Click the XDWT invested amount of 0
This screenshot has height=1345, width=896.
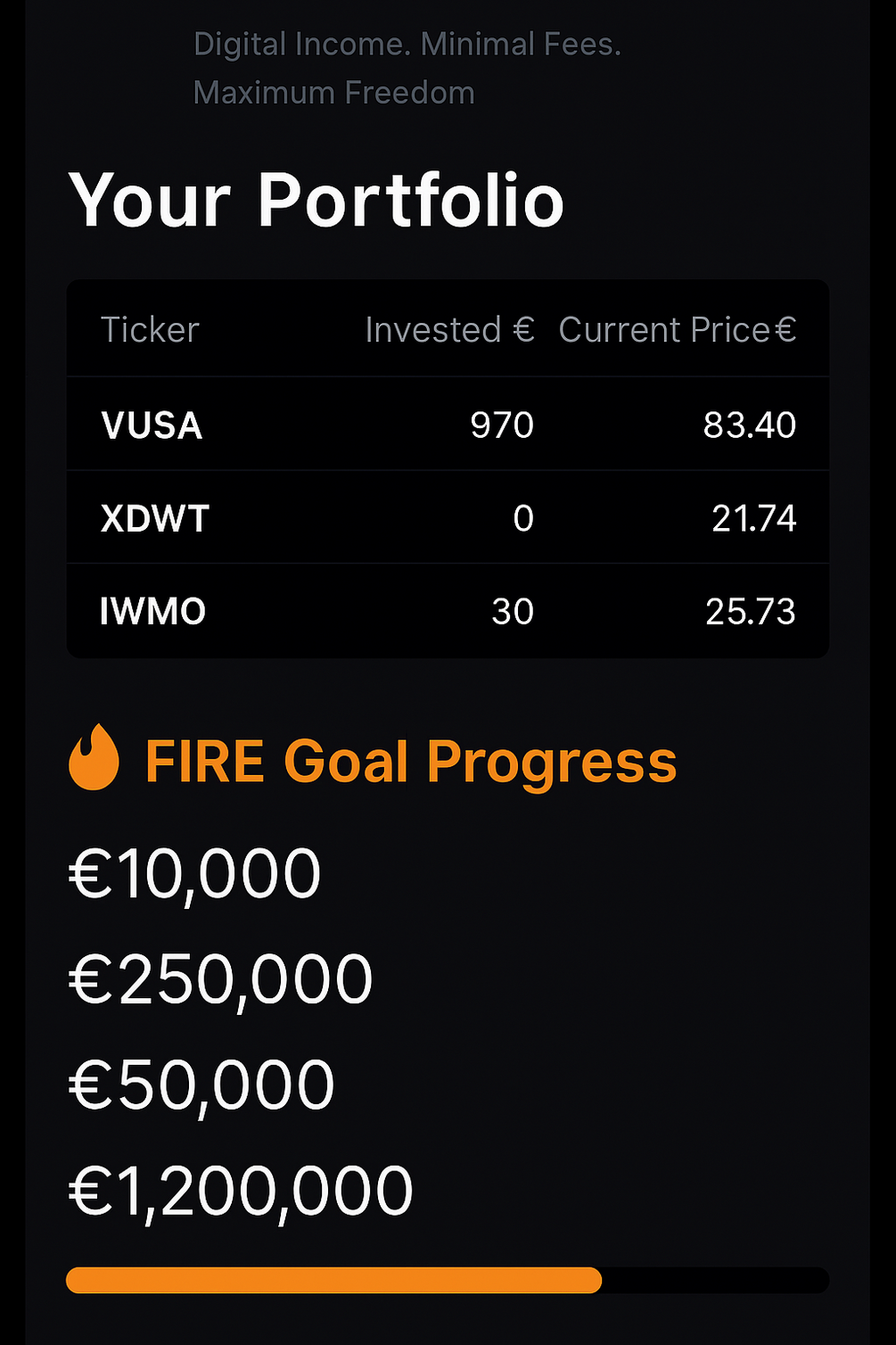pyautogui.click(x=524, y=518)
